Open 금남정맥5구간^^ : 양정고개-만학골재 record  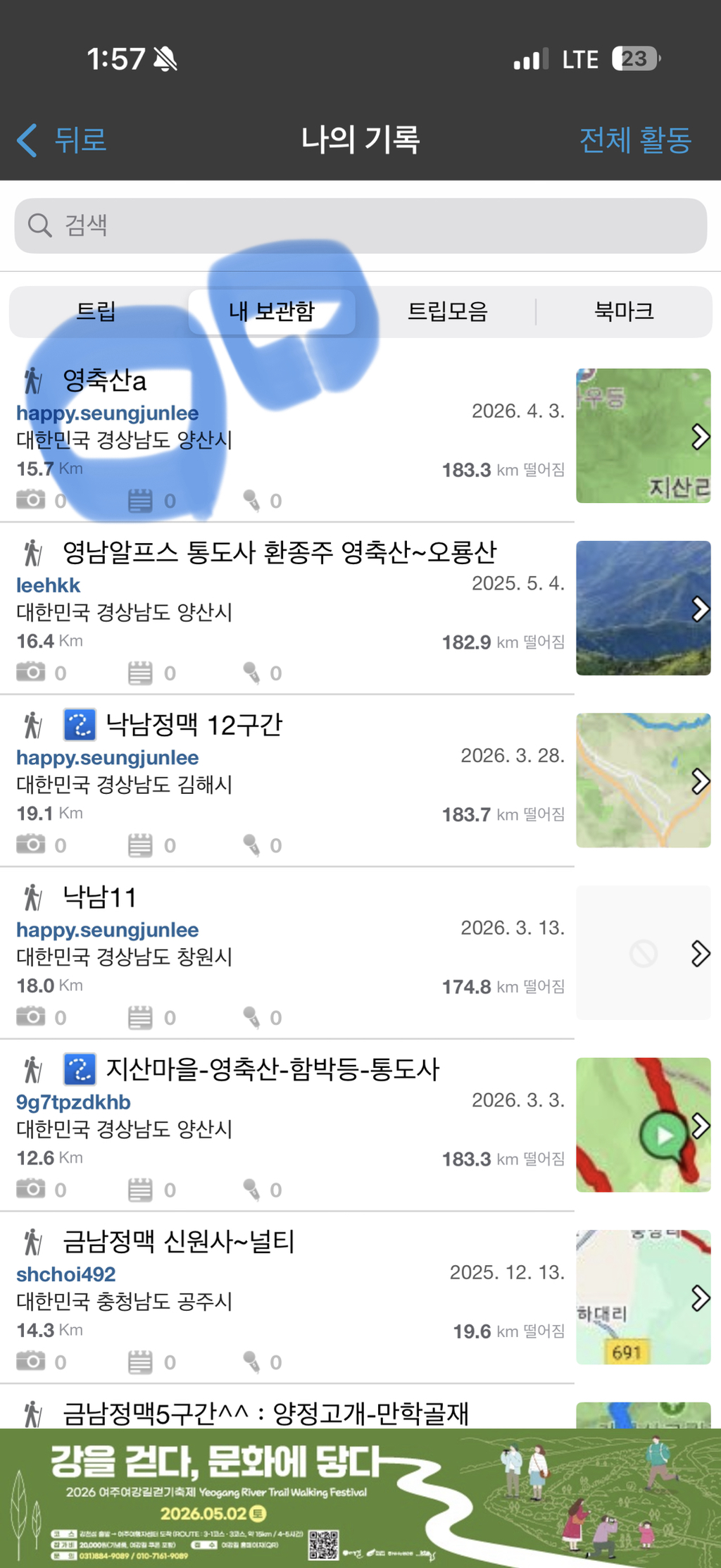(265, 1412)
